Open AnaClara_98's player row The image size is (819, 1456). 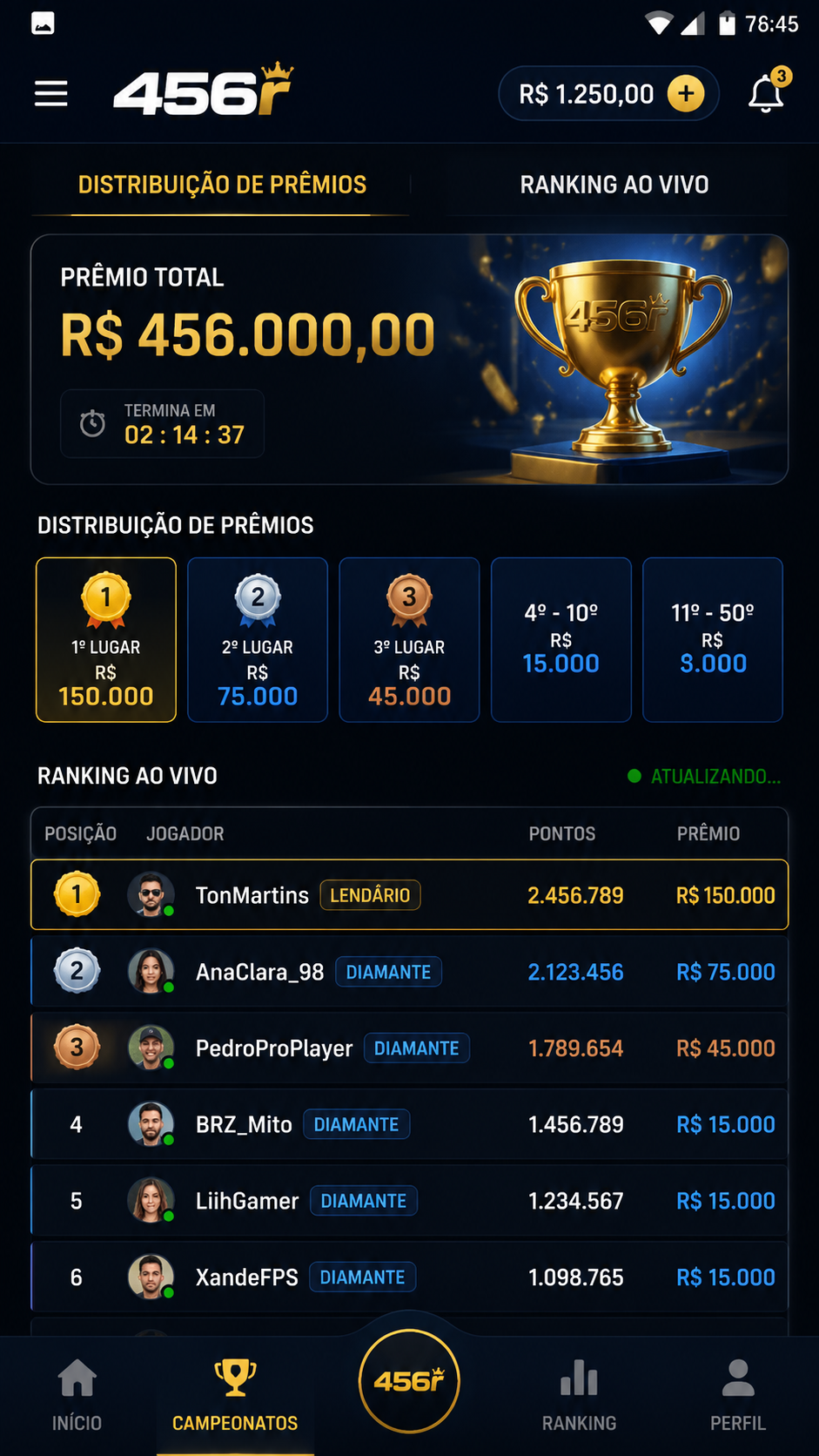(409, 972)
